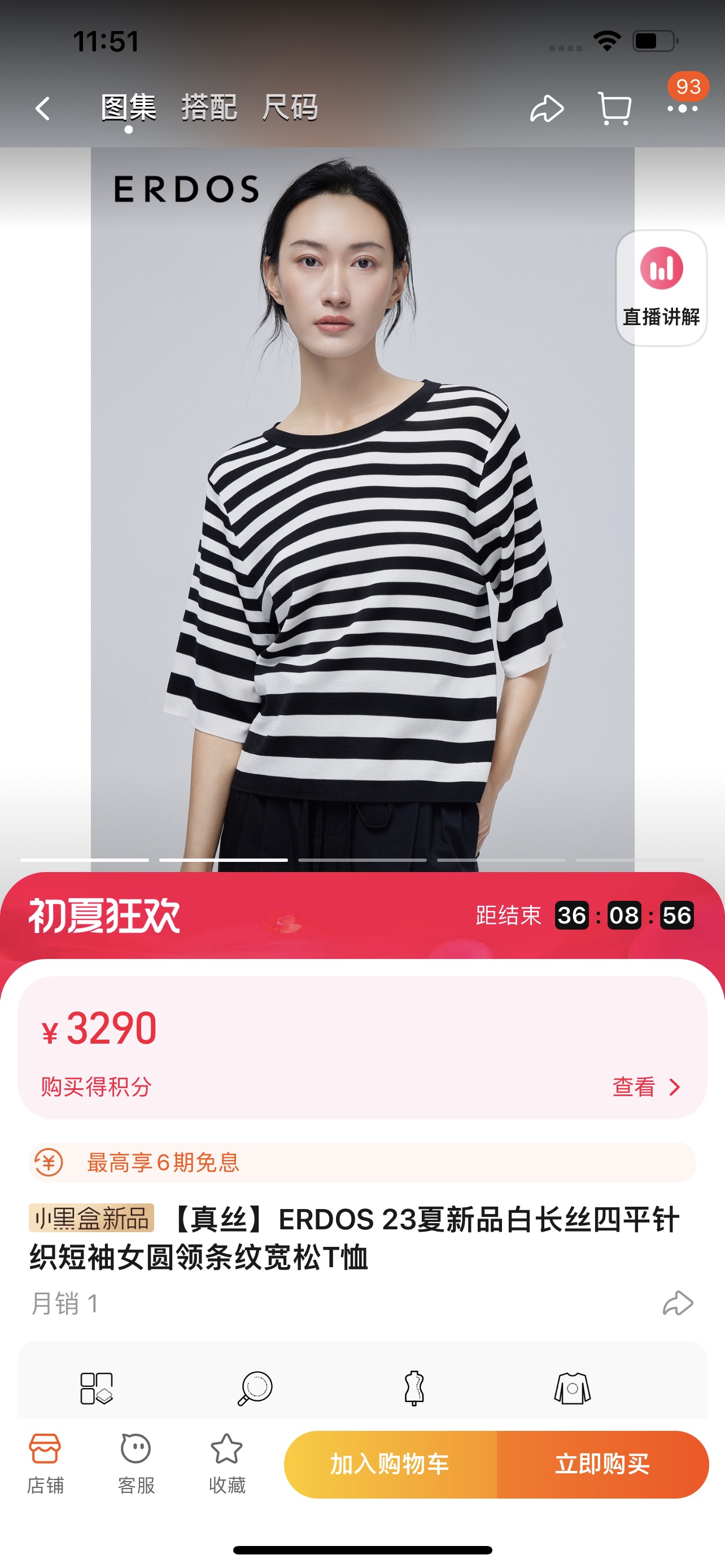Viewport: 725px width, 1568px height.
Task: Open the 直播讲解 live explanation
Action: pyautogui.click(x=661, y=288)
